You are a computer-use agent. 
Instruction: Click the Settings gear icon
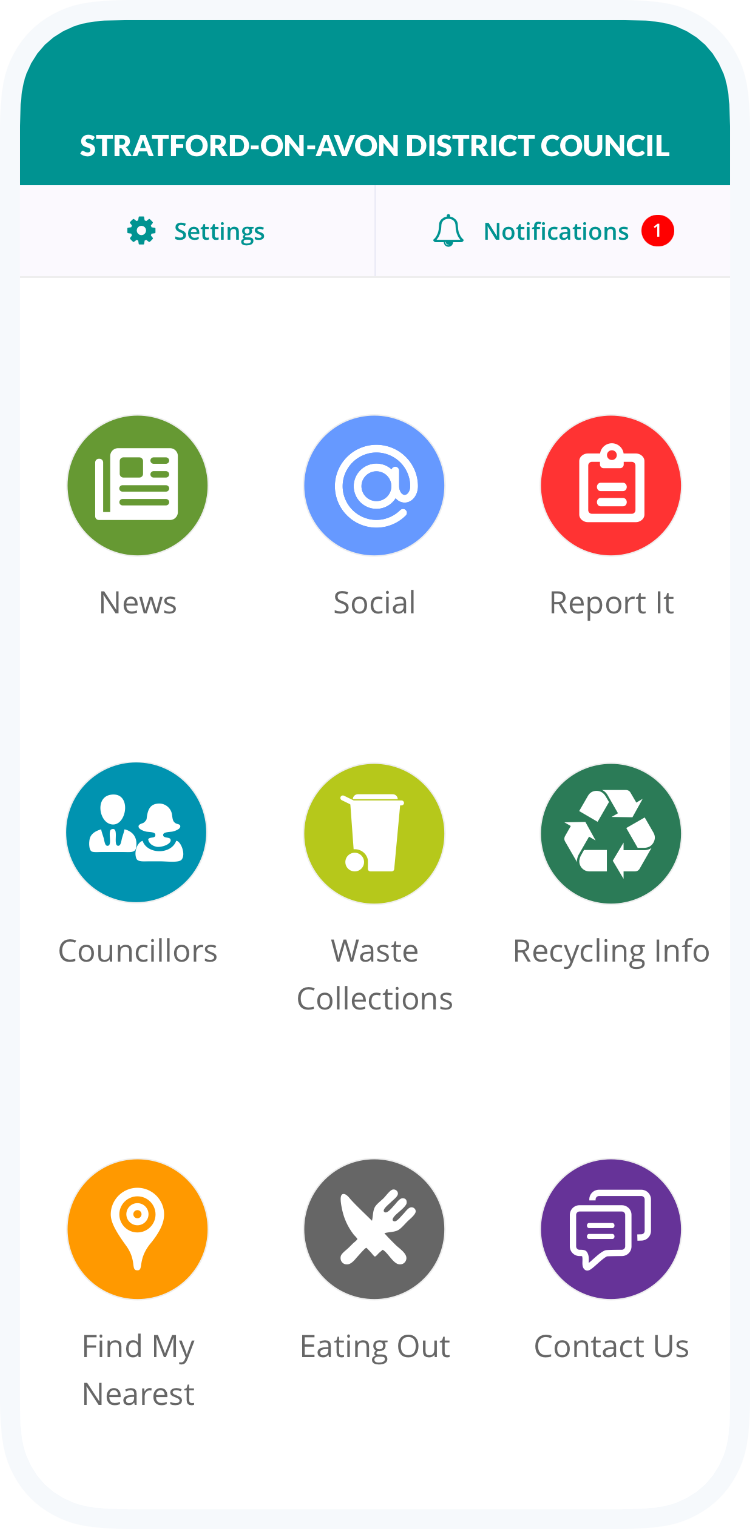(140, 231)
